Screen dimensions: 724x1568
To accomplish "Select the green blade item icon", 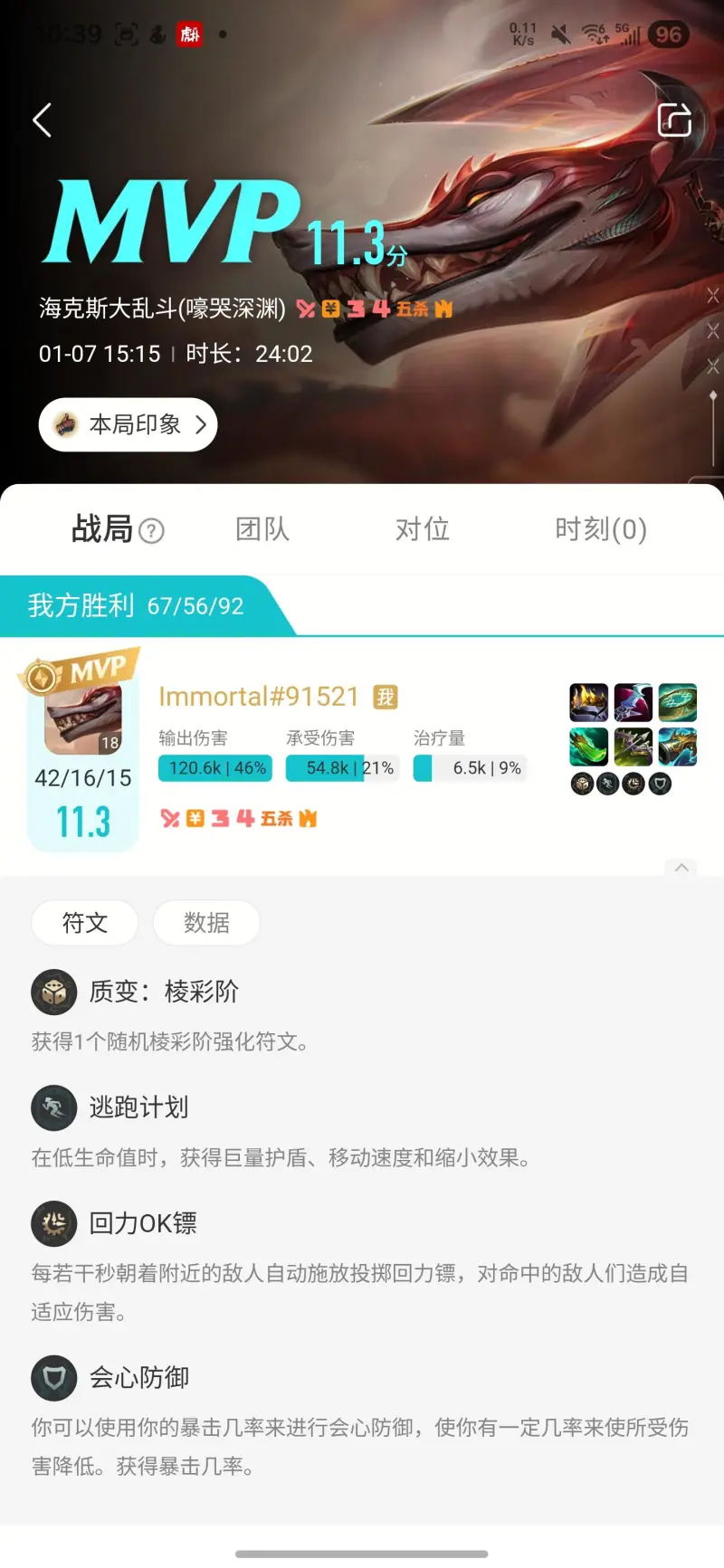I will (x=588, y=746).
